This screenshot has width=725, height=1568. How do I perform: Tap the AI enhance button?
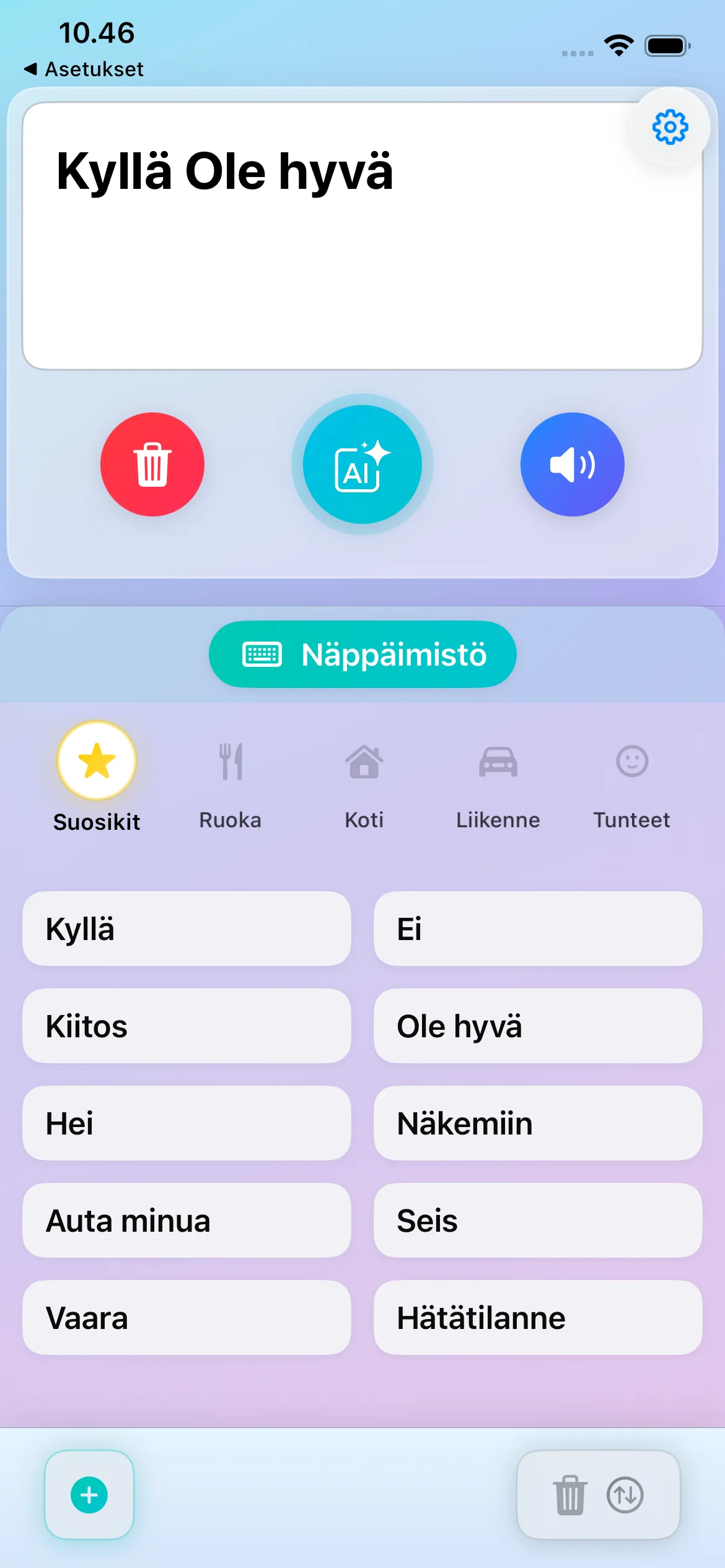(362, 464)
